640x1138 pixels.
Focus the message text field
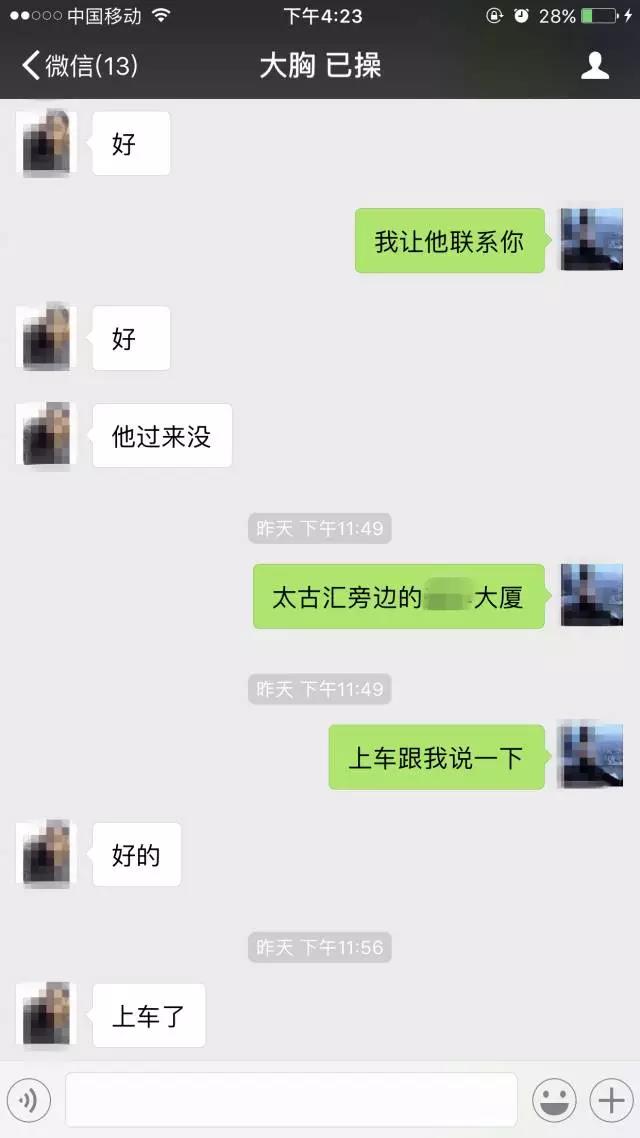click(x=291, y=1100)
